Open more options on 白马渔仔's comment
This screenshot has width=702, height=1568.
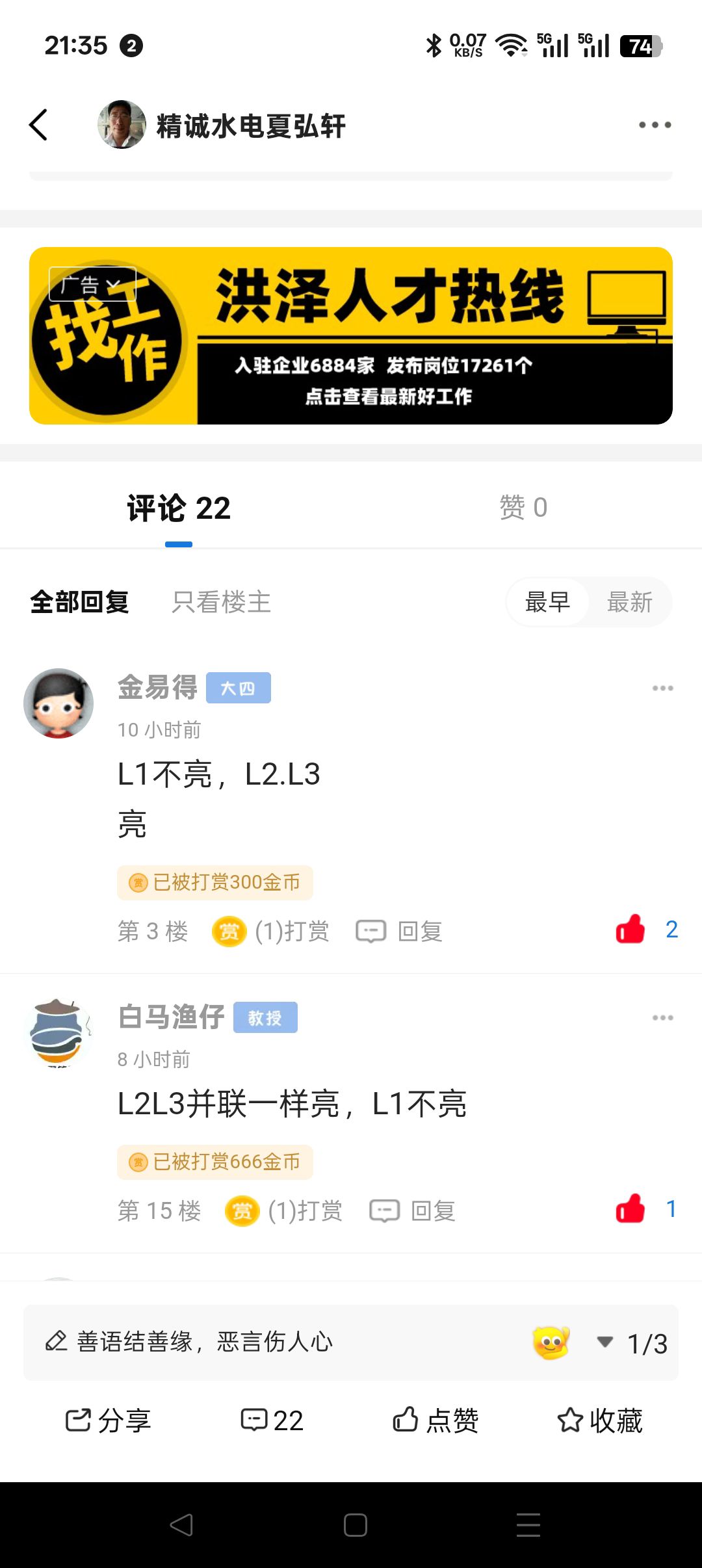click(662, 1017)
